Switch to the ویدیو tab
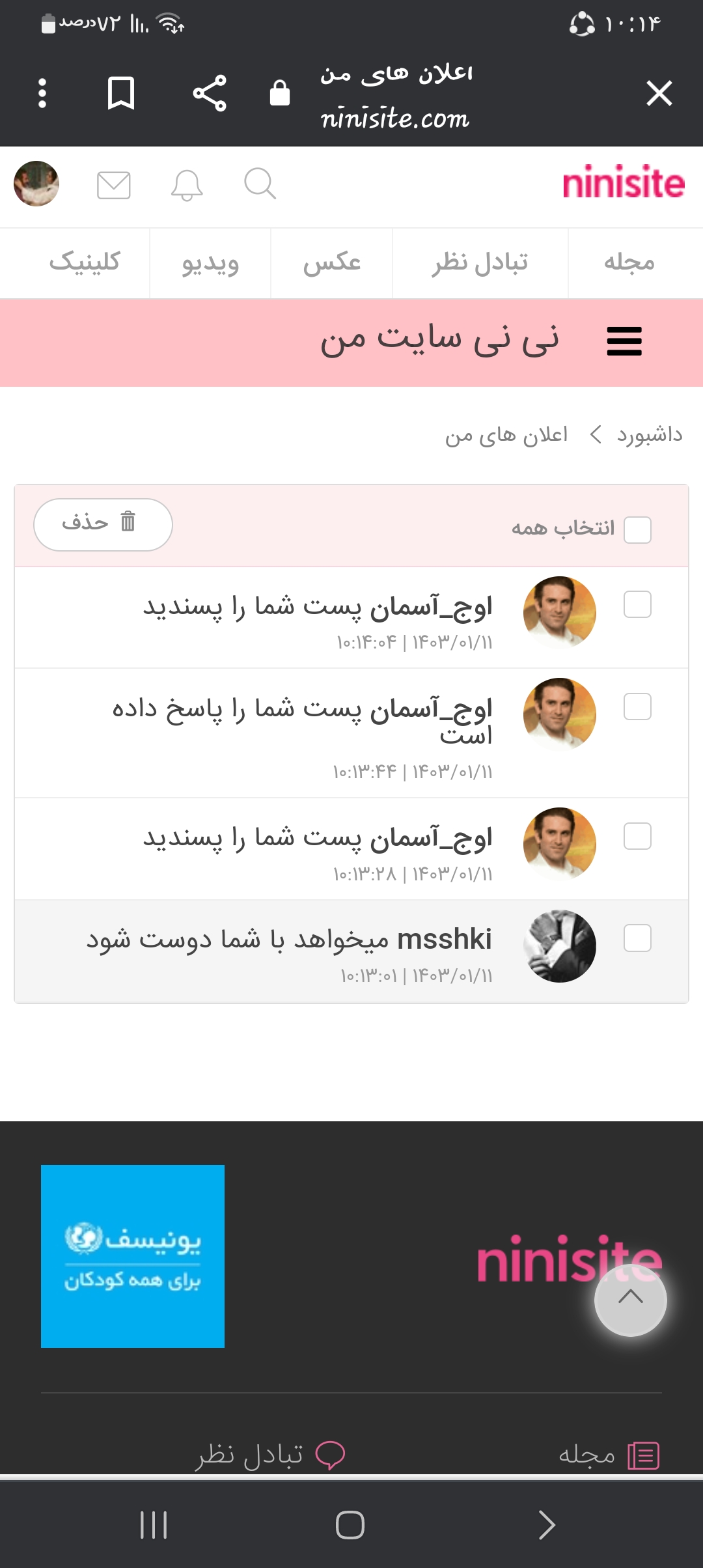703x1568 pixels. tap(210, 262)
